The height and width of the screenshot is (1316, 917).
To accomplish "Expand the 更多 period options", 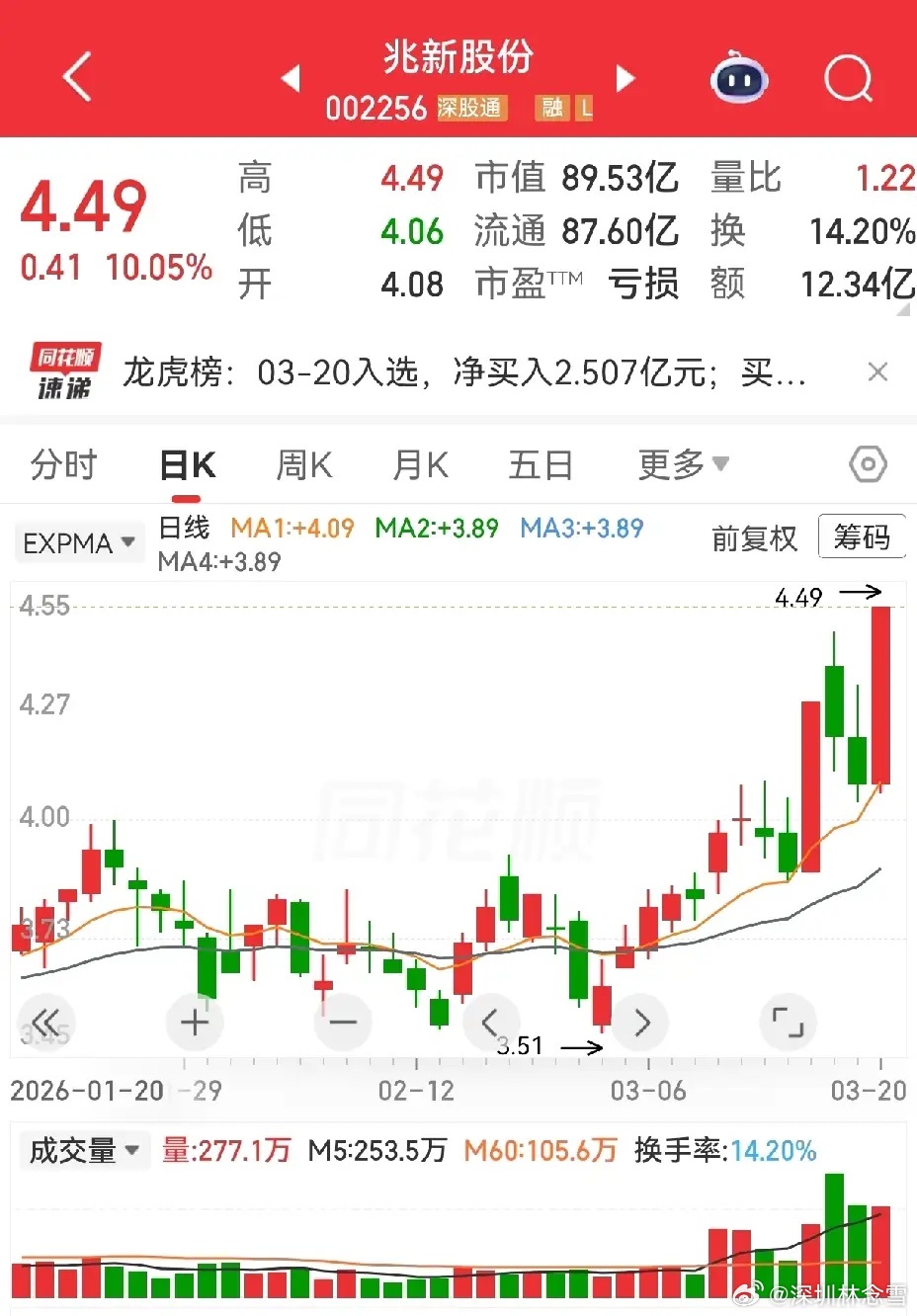I will [x=684, y=464].
